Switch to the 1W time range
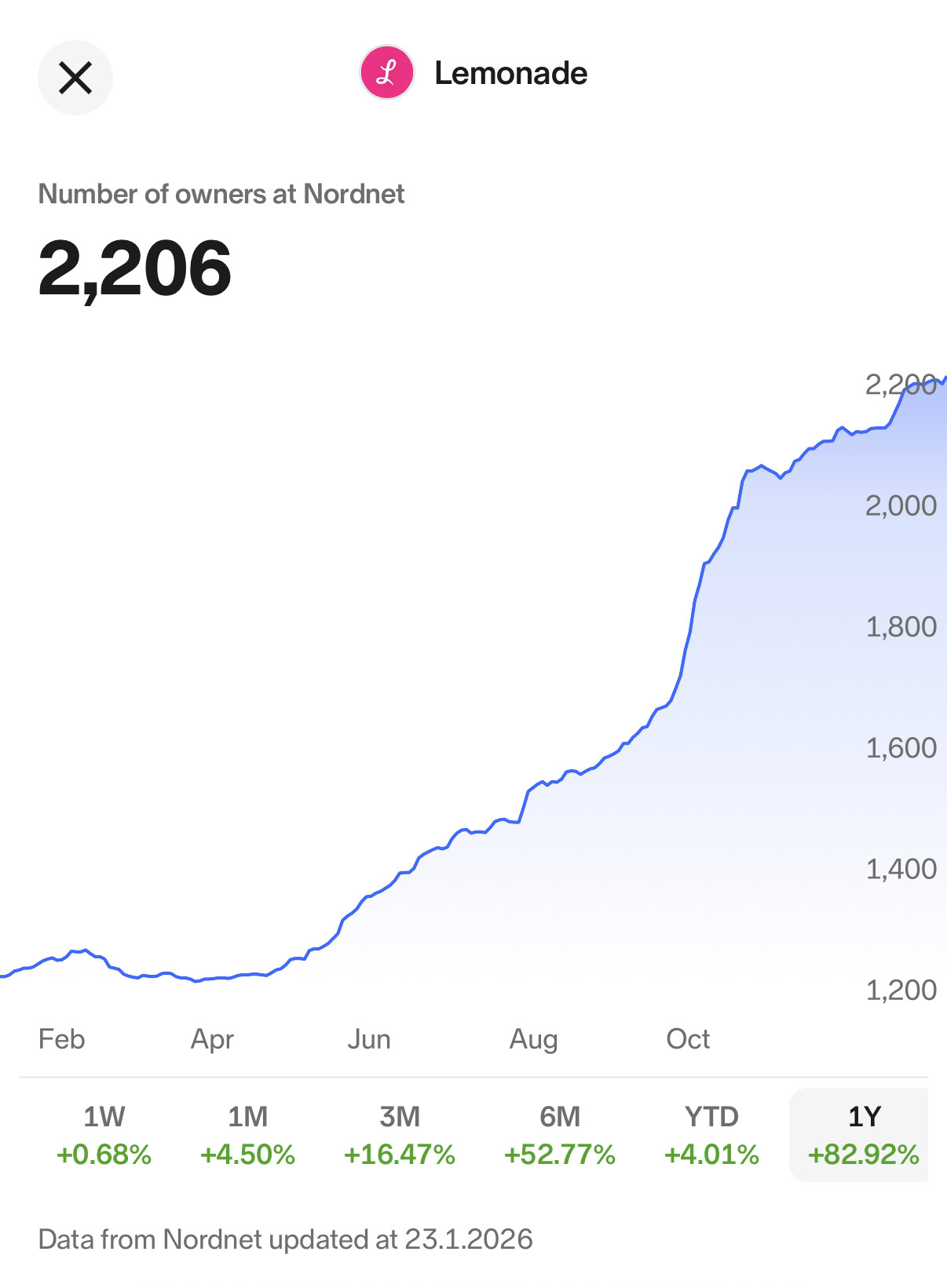The width and height of the screenshot is (947, 1288). pyautogui.click(x=104, y=1134)
